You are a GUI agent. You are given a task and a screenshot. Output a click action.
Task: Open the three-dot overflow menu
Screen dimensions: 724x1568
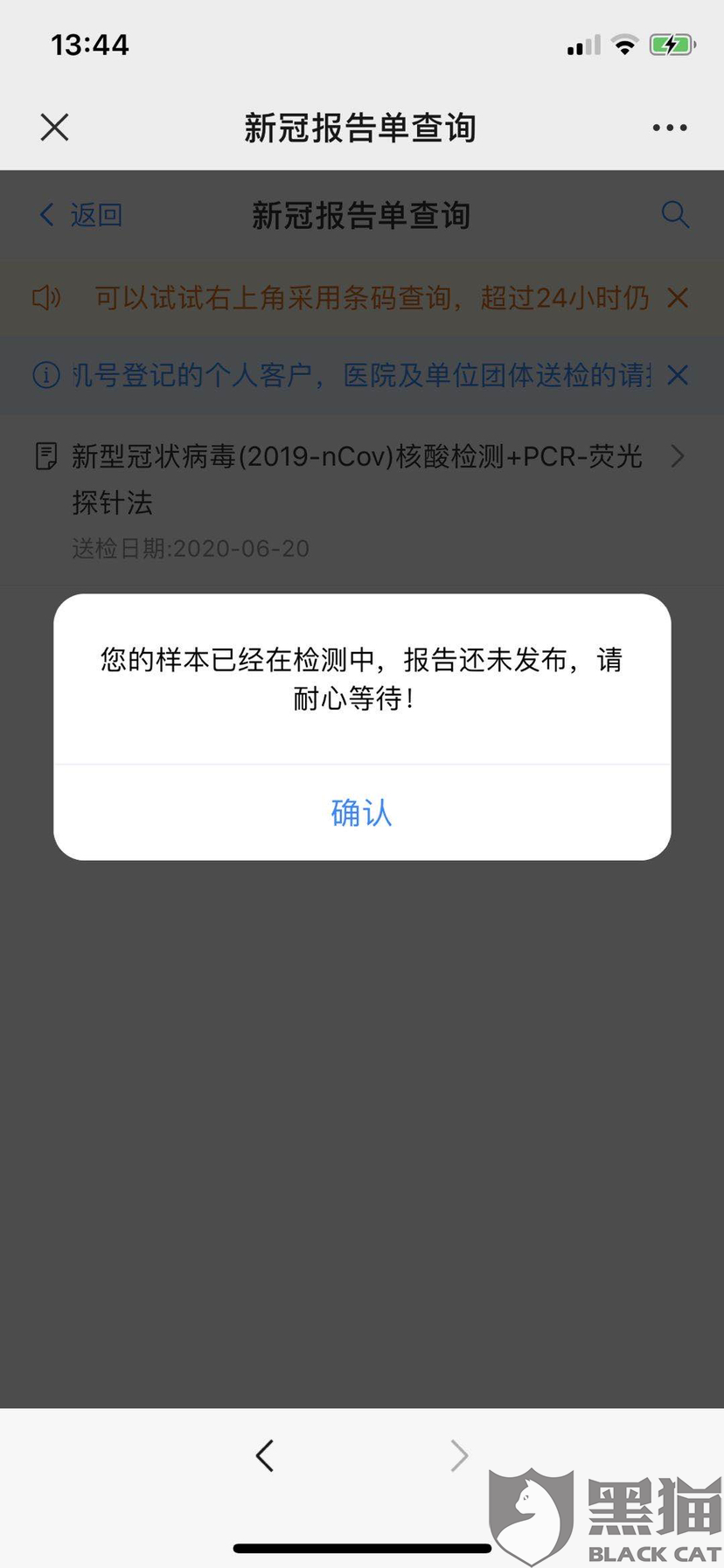click(670, 128)
